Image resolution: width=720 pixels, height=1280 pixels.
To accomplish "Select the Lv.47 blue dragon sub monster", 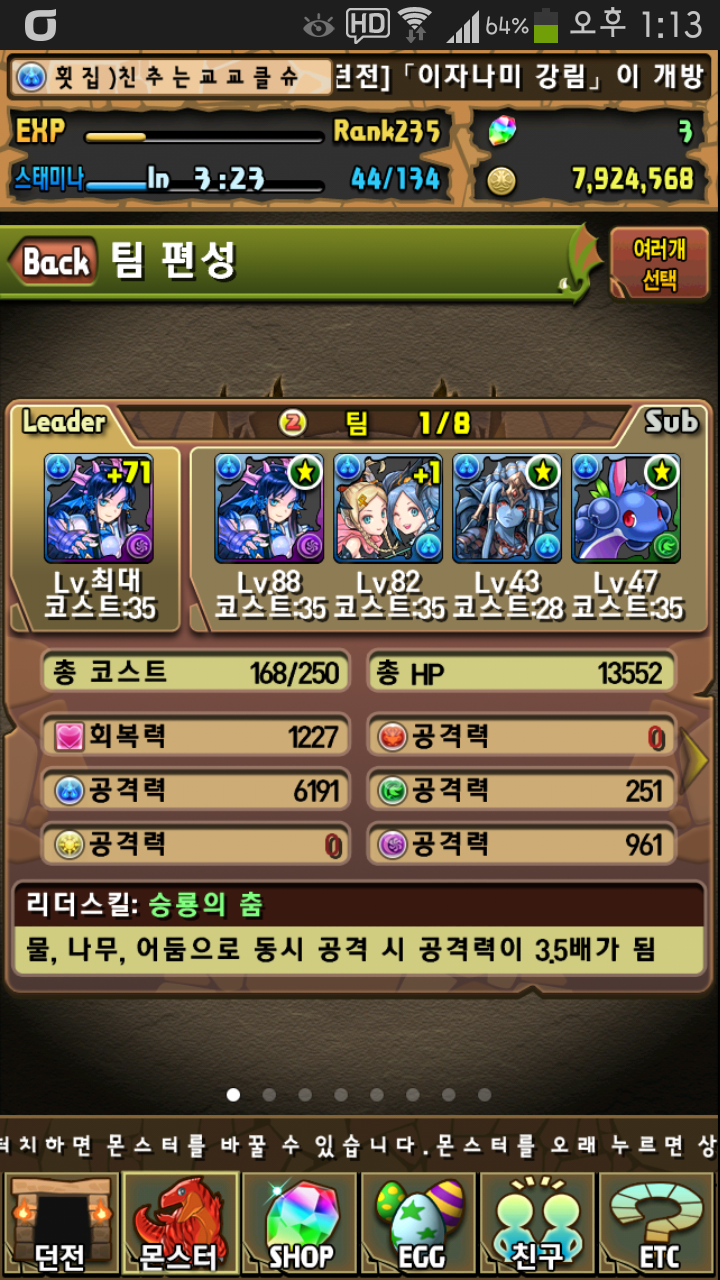I will click(x=626, y=508).
